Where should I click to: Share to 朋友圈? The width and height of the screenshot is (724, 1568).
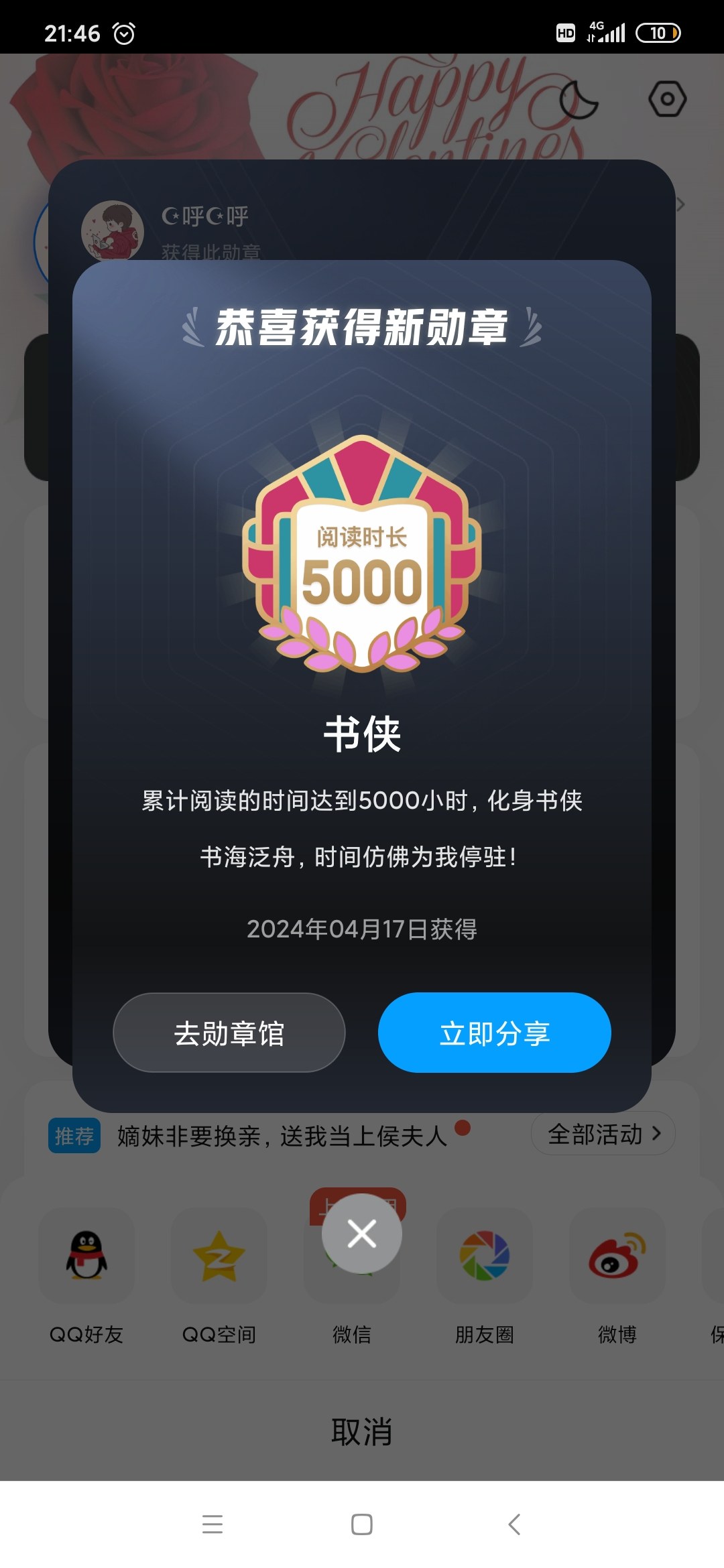pos(485,1278)
